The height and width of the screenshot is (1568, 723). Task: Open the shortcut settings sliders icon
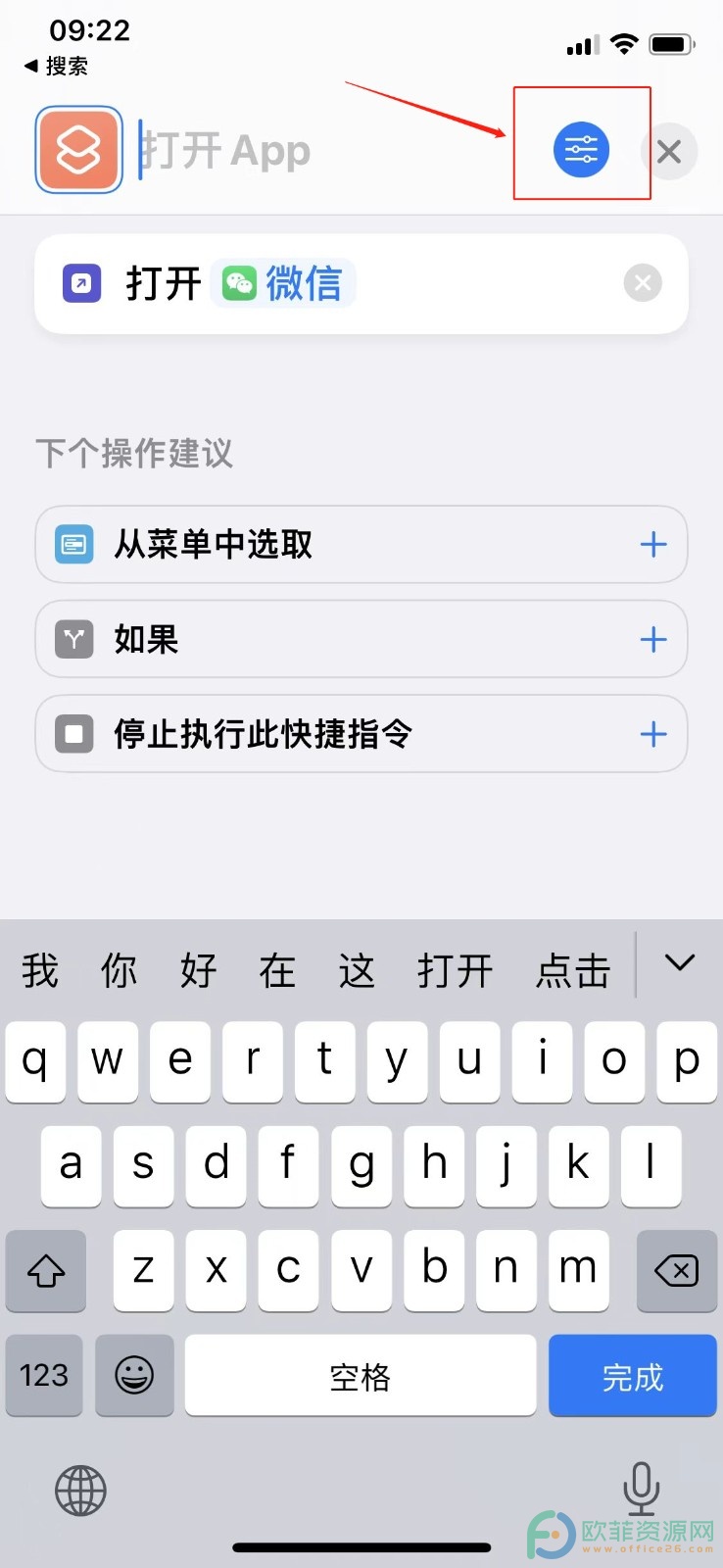[581, 149]
